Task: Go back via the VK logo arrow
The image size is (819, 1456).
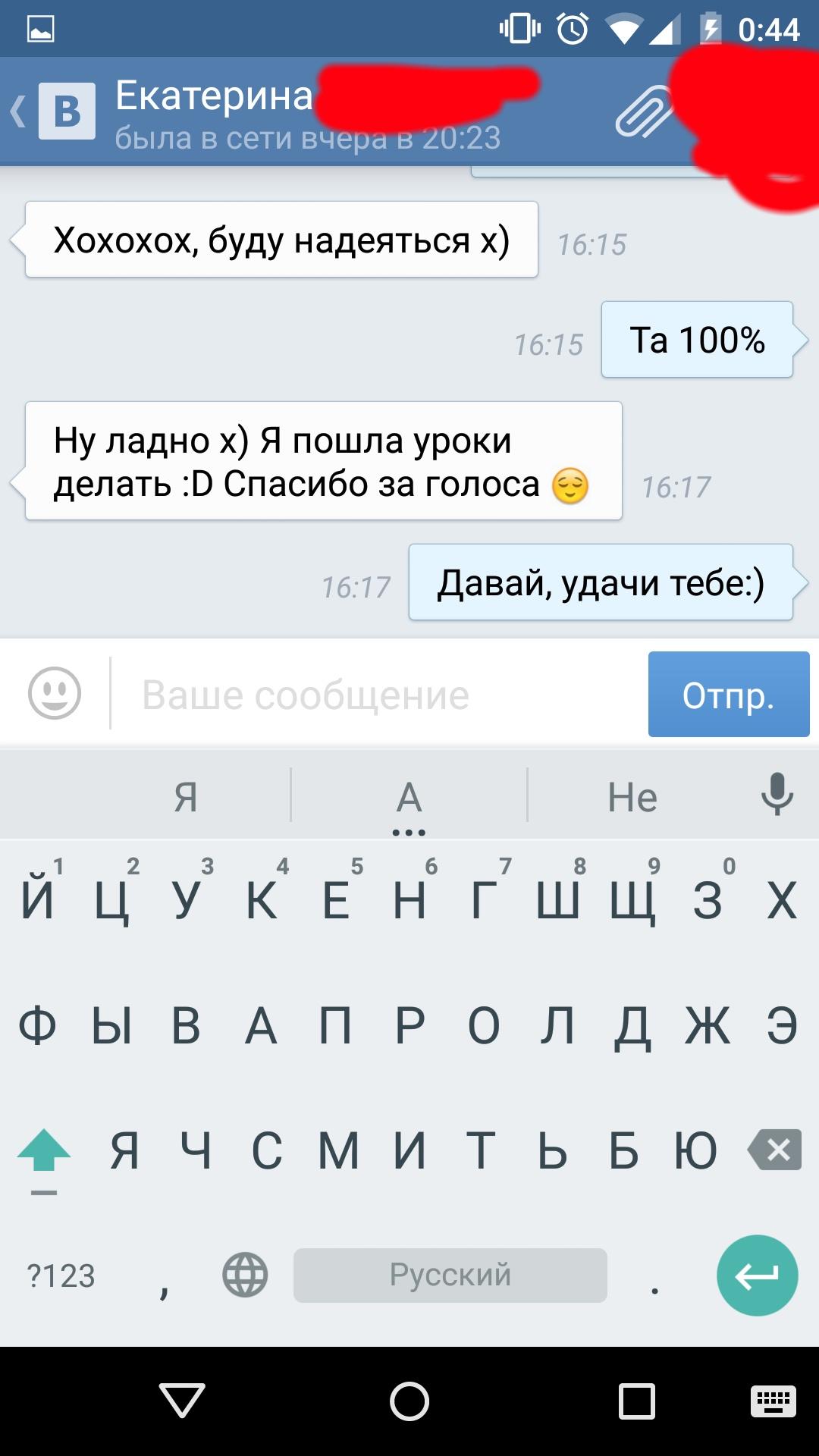Action: pyautogui.click(x=53, y=111)
